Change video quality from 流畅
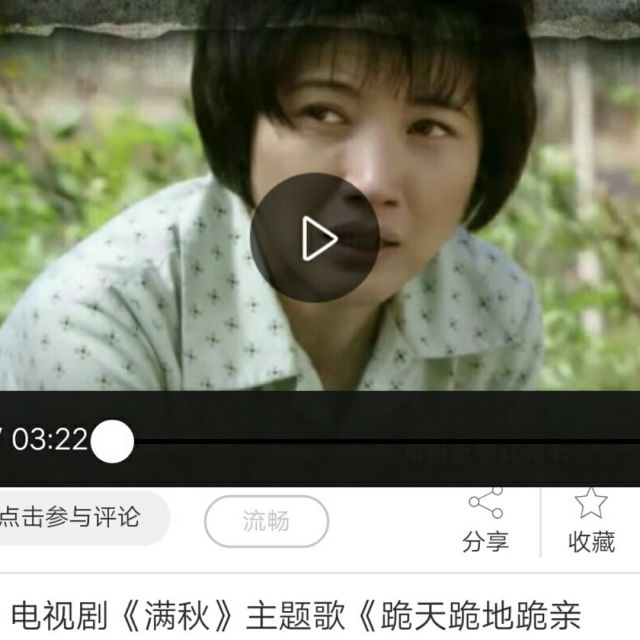Image resolution: width=640 pixels, height=640 pixels. tap(266, 521)
